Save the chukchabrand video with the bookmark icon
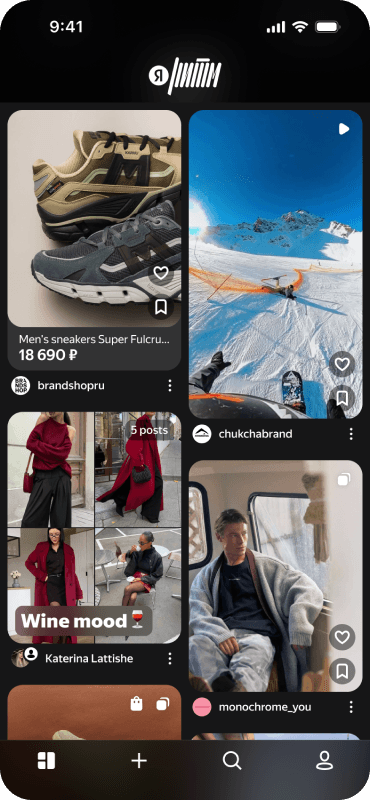 (x=342, y=398)
